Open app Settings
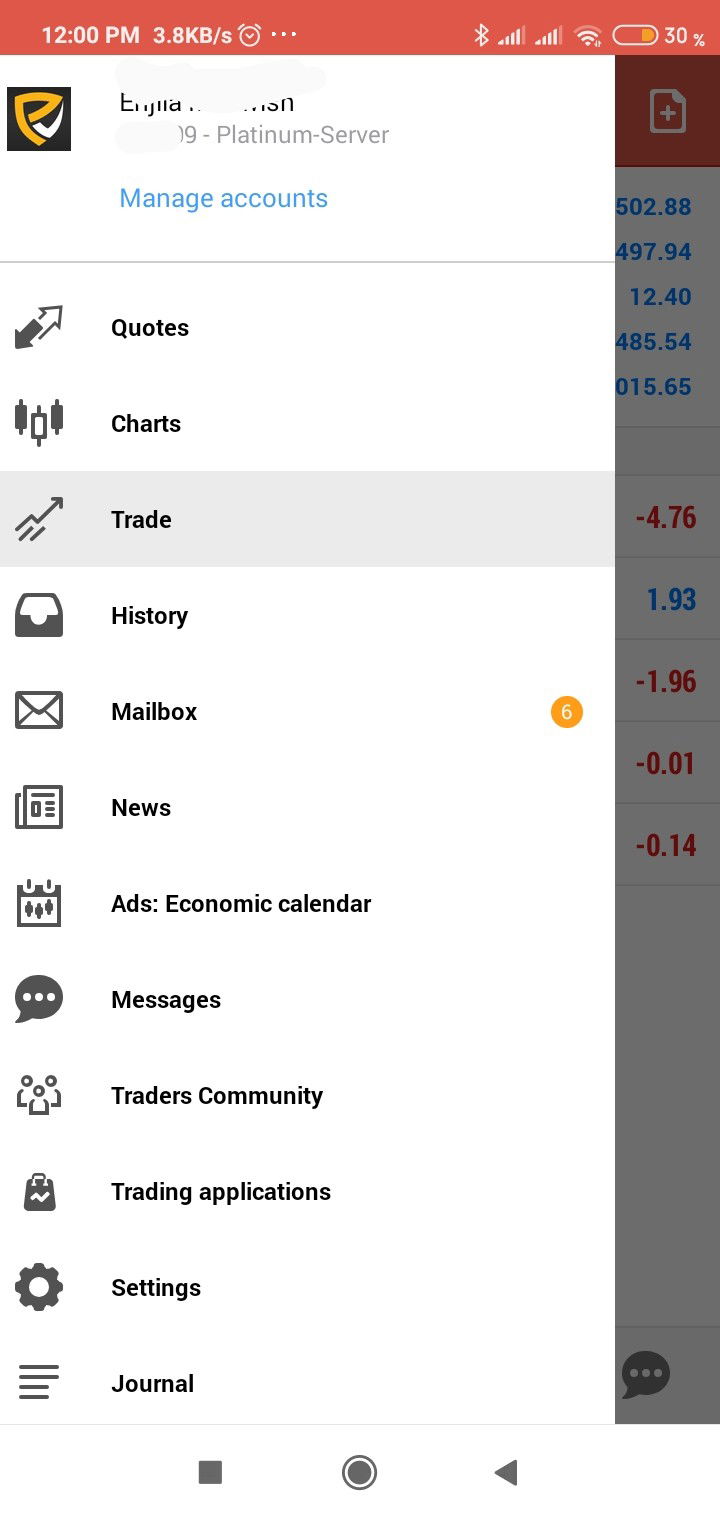The height and width of the screenshot is (1520, 720). pyautogui.click(x=307, y=1288)
